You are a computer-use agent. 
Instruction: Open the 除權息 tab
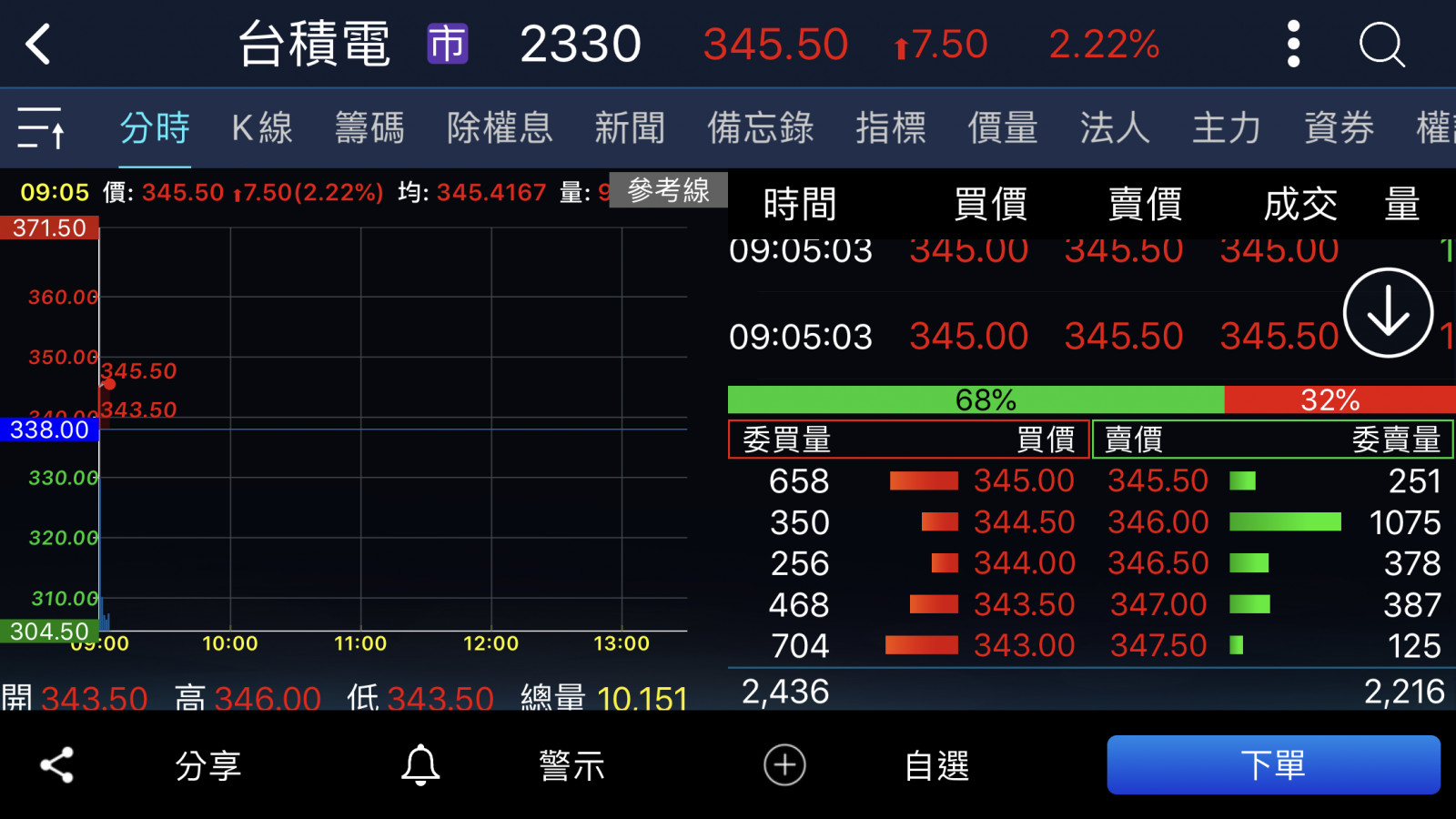tap(500, 127)
